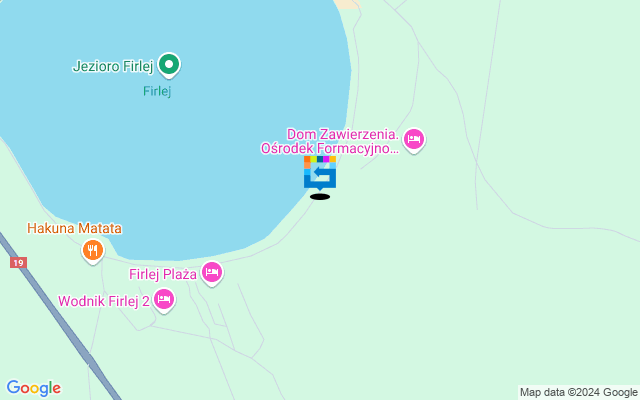This screenshot has width=640, height=400.
Task: Tap the Dom Zawierzenia lodging pin
Action: (x=414, y=139)
